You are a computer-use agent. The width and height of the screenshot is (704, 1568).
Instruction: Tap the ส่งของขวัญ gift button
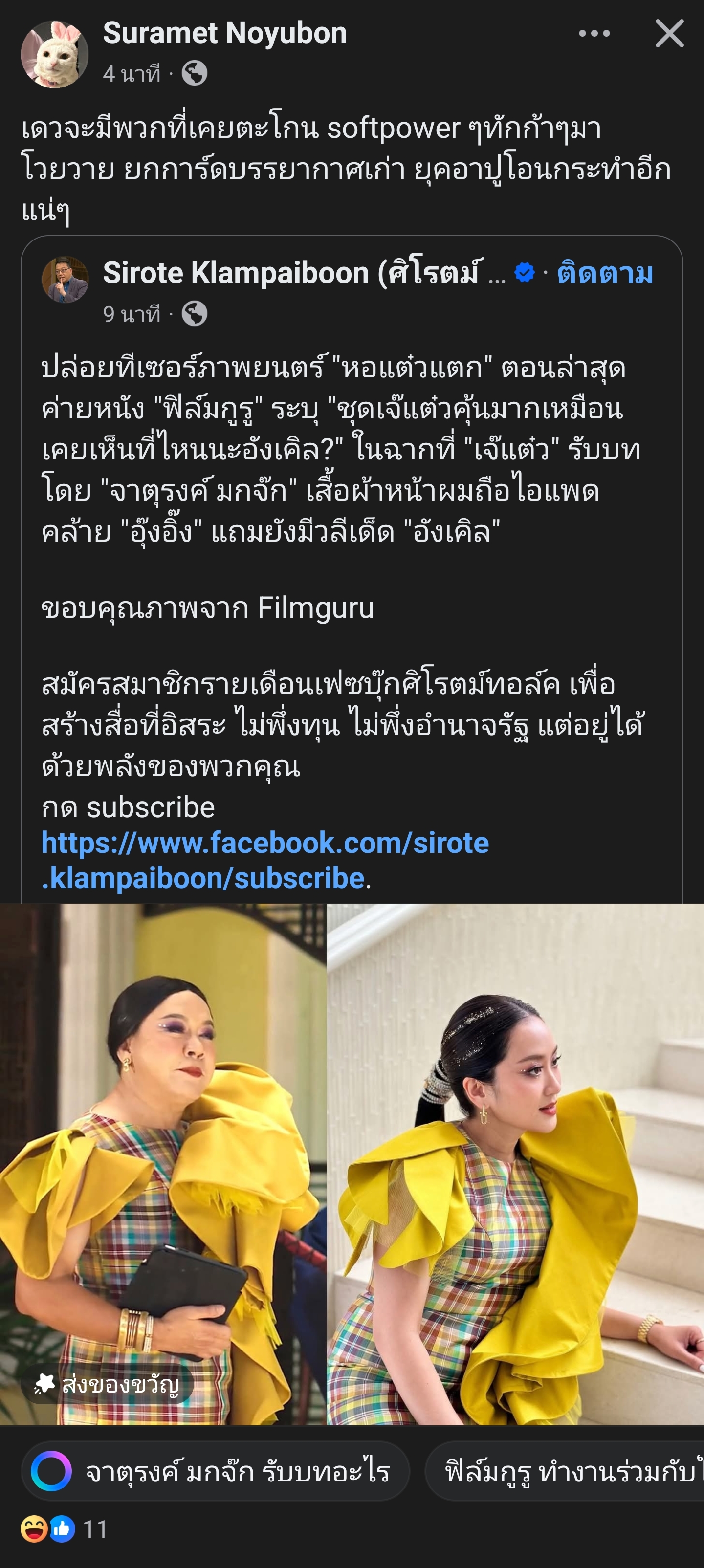pos(108,1384)
